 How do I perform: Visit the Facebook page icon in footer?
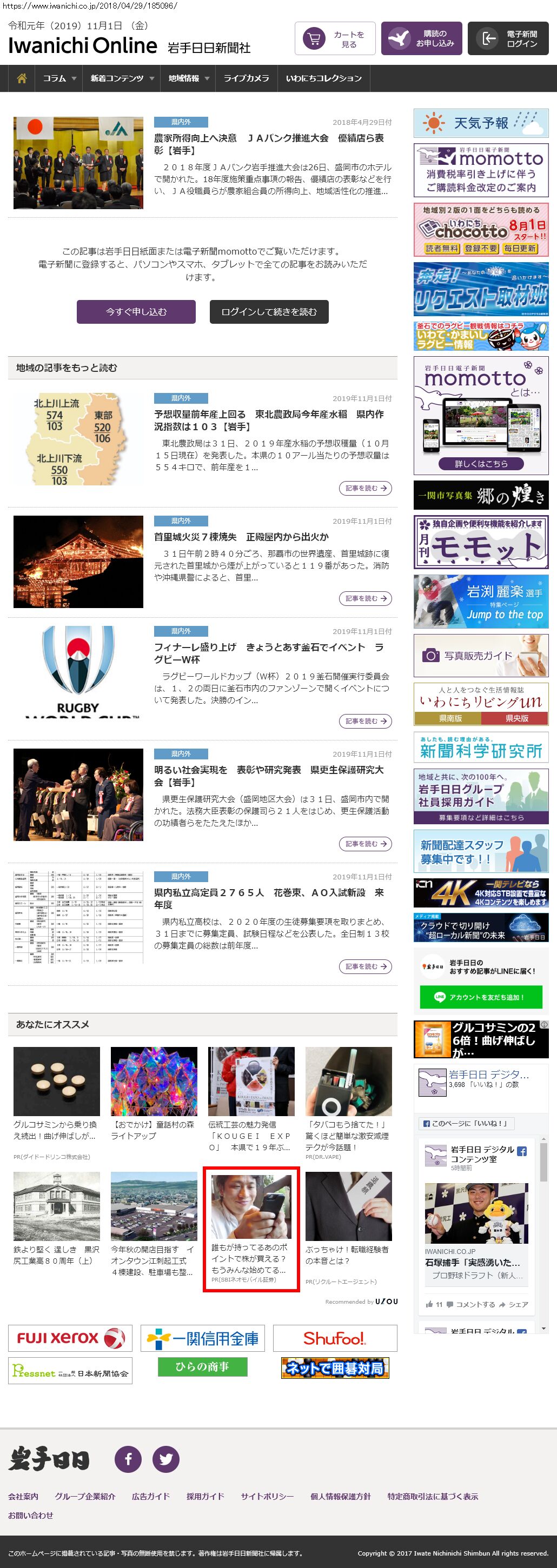(x=129, y=1459)
